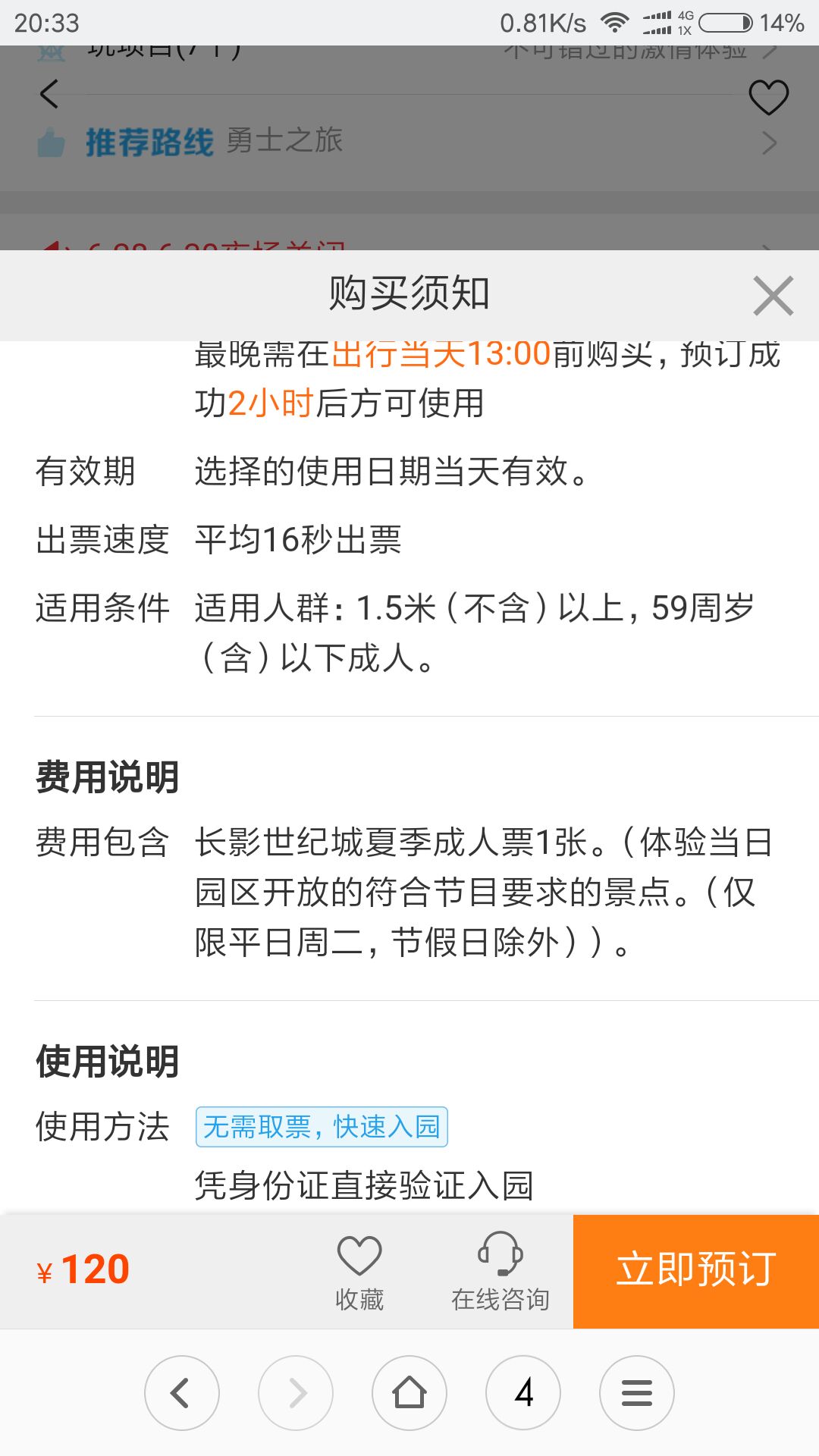Open the 推荐路线 勇士之旅 row

[409, 143]
